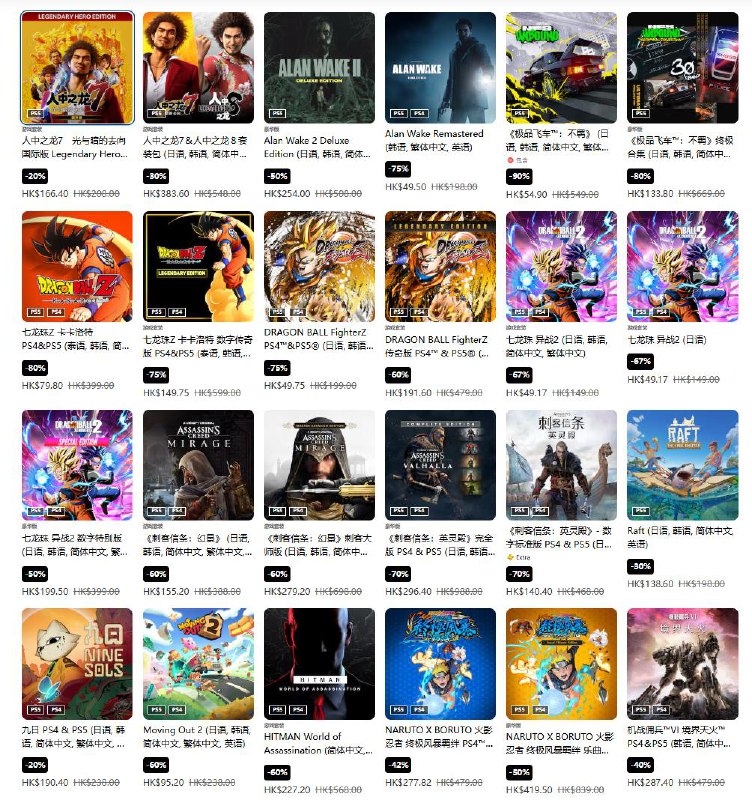This screenshot has height=800, width=752.
Task: Open the 人中之龙7 & 人中之龙8 bundle
Action: coord(198,68)
